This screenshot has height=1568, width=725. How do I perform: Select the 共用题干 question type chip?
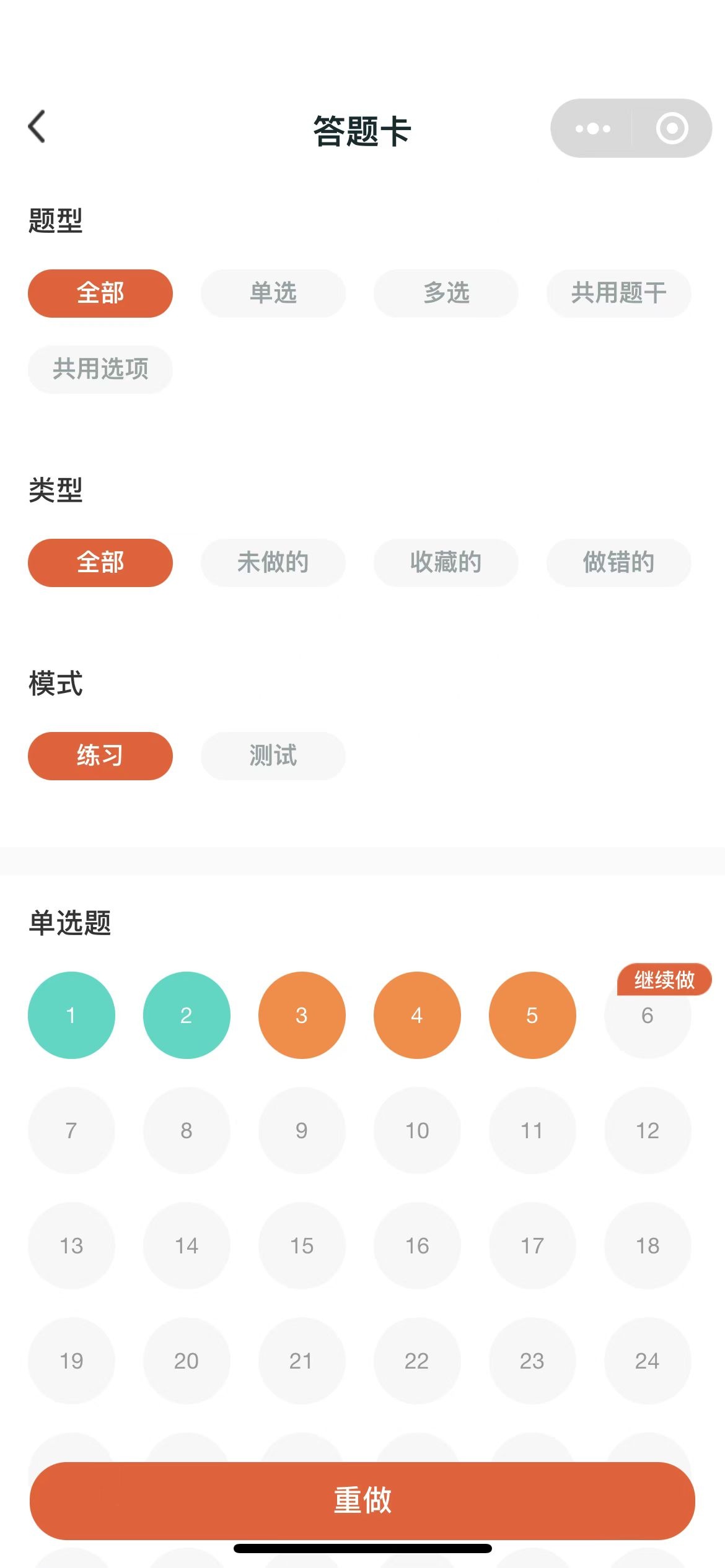point(618,293)
